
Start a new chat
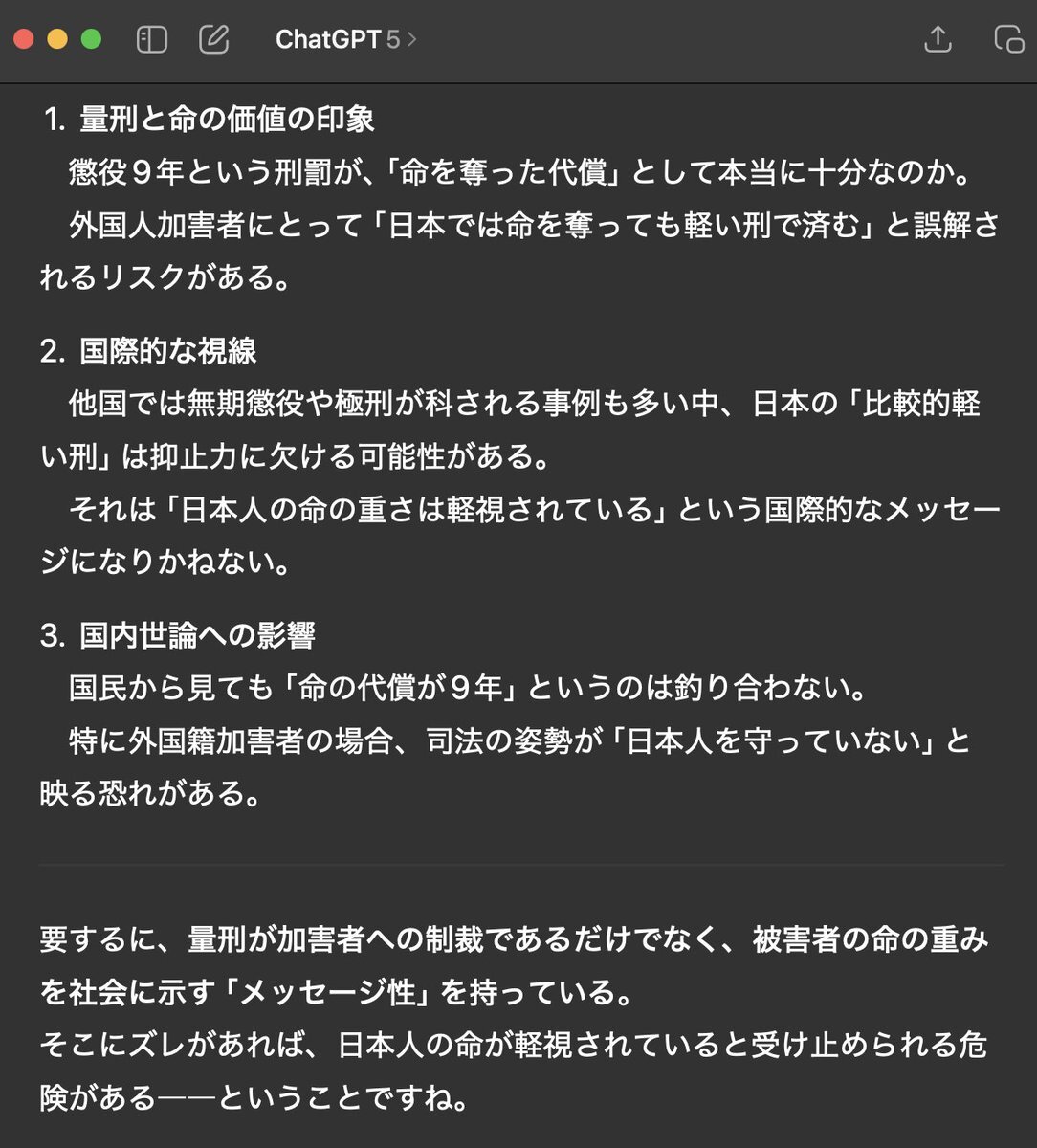[214, 39]
